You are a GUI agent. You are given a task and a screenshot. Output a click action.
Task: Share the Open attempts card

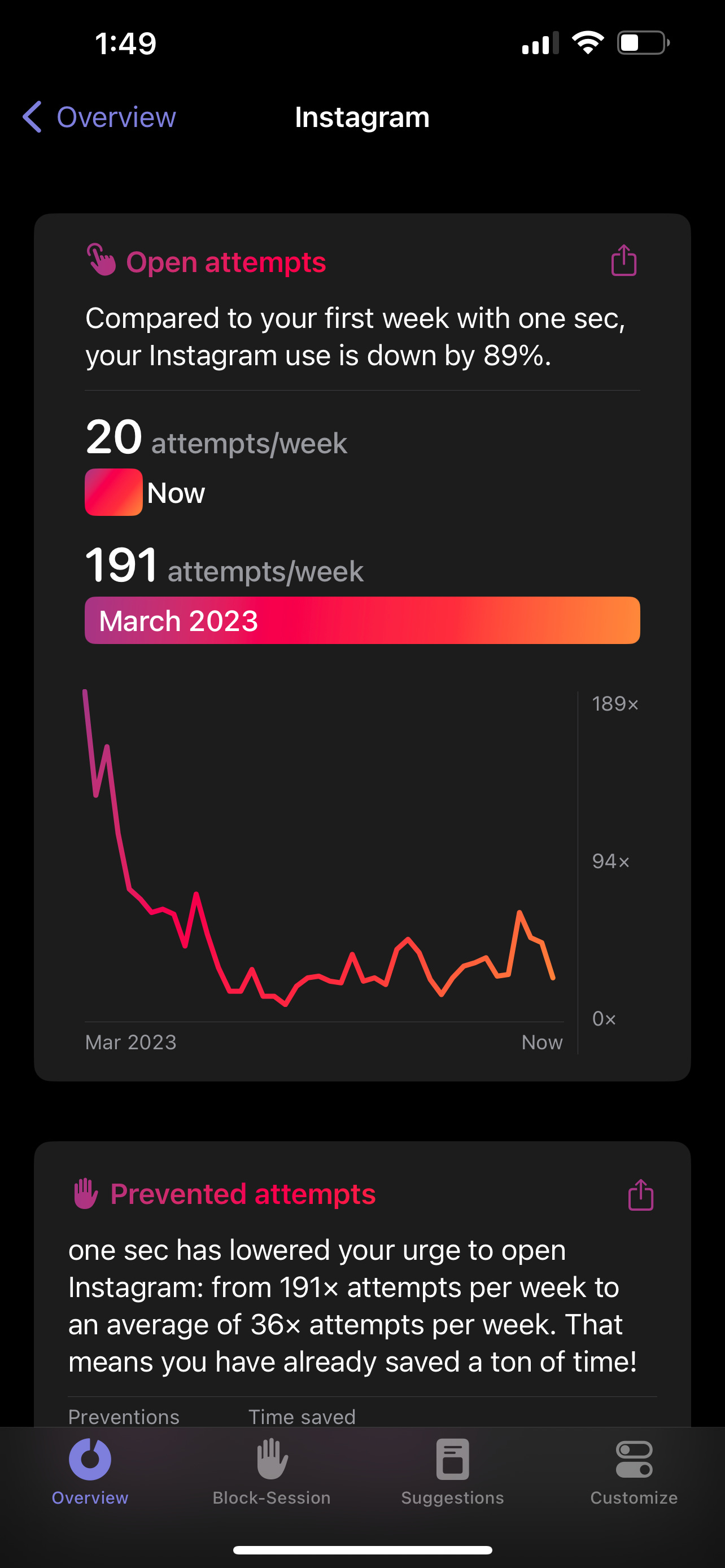coord(623,261)
